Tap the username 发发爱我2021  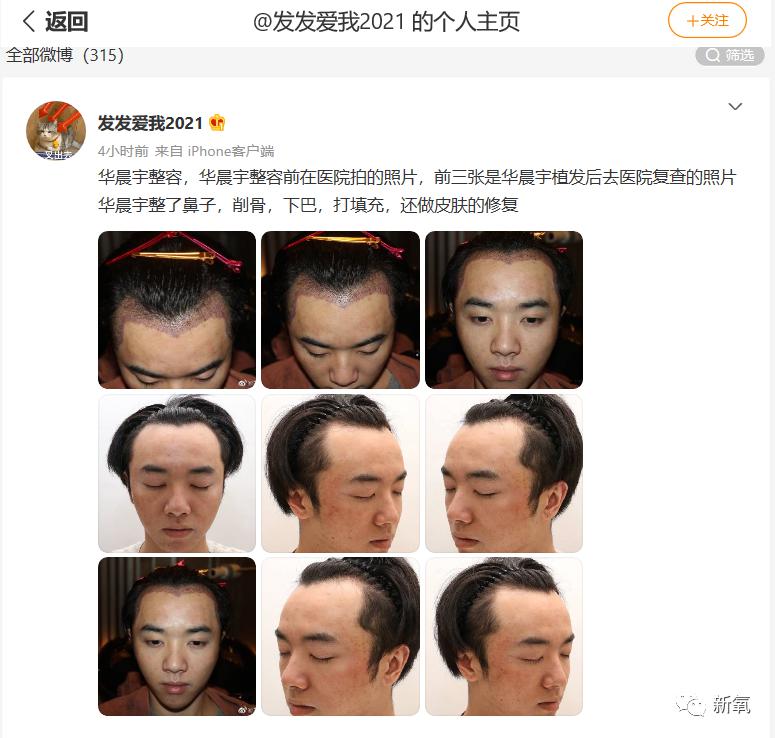point(151,123)
